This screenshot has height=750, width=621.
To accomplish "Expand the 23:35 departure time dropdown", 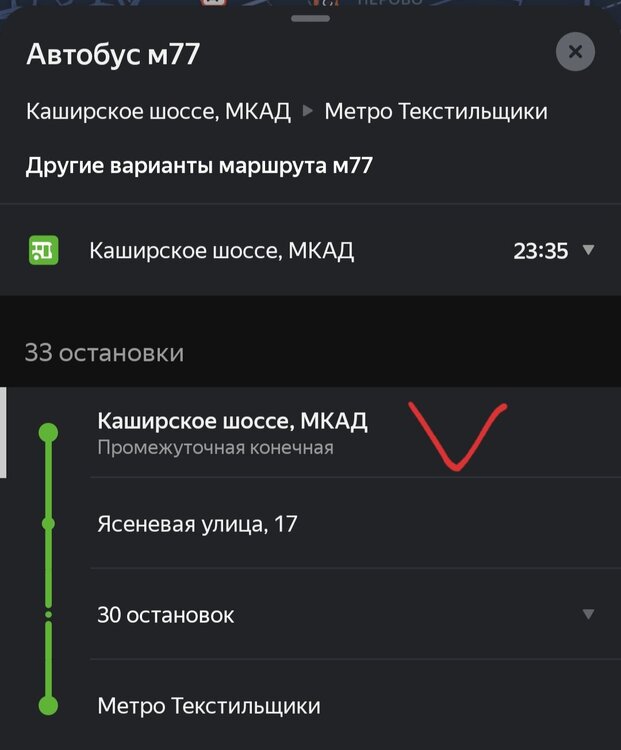I will point(587,250).
